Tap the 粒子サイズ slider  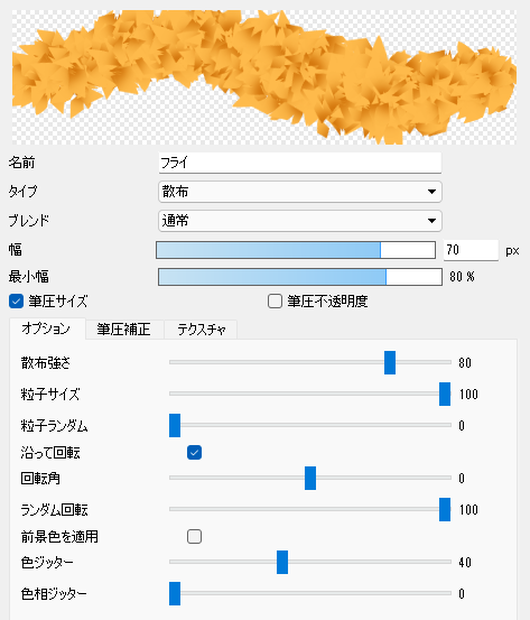pos(310,394)
